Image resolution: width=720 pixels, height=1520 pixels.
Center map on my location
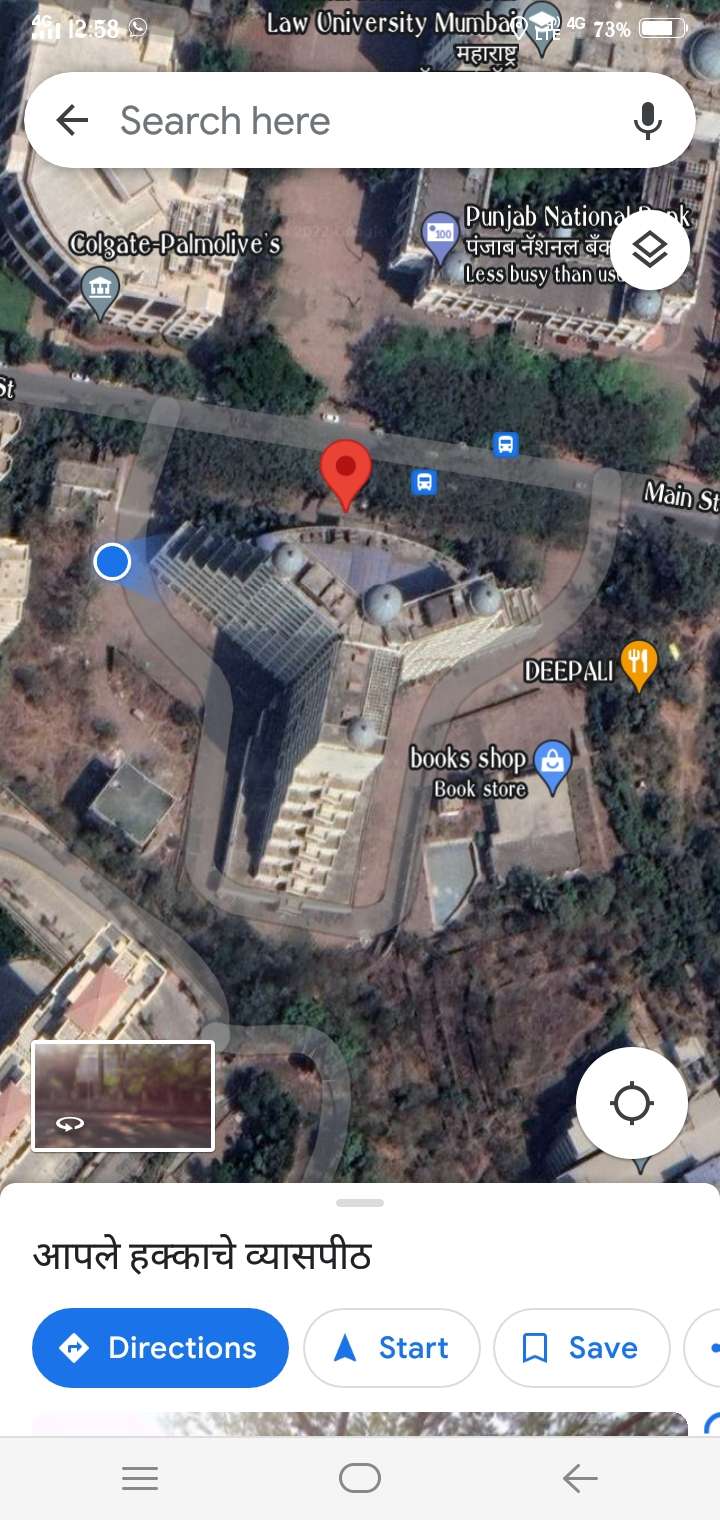[x=632, y=1104]
